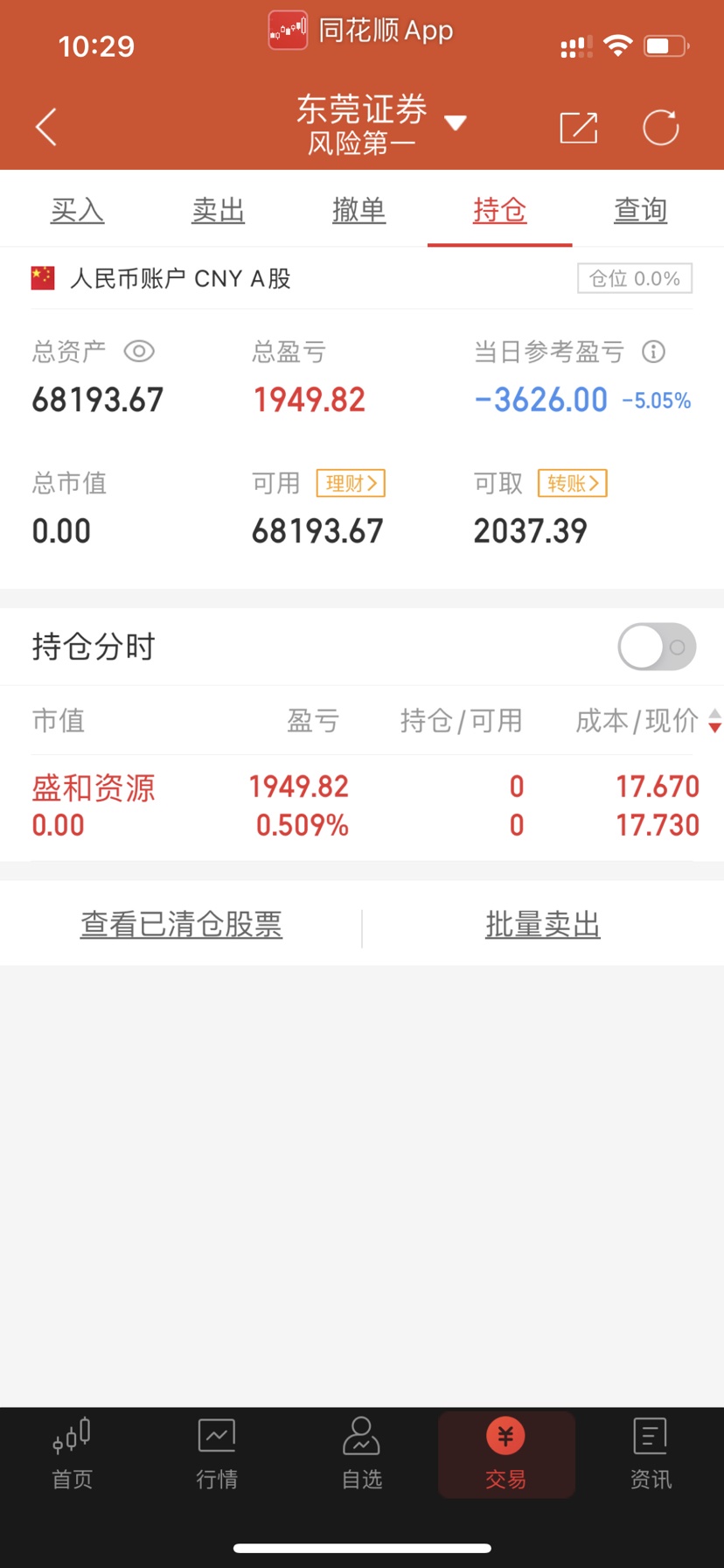Select the 持仓 tab
This screenshot has height=1568, width=724.
(x=499, y=210)
